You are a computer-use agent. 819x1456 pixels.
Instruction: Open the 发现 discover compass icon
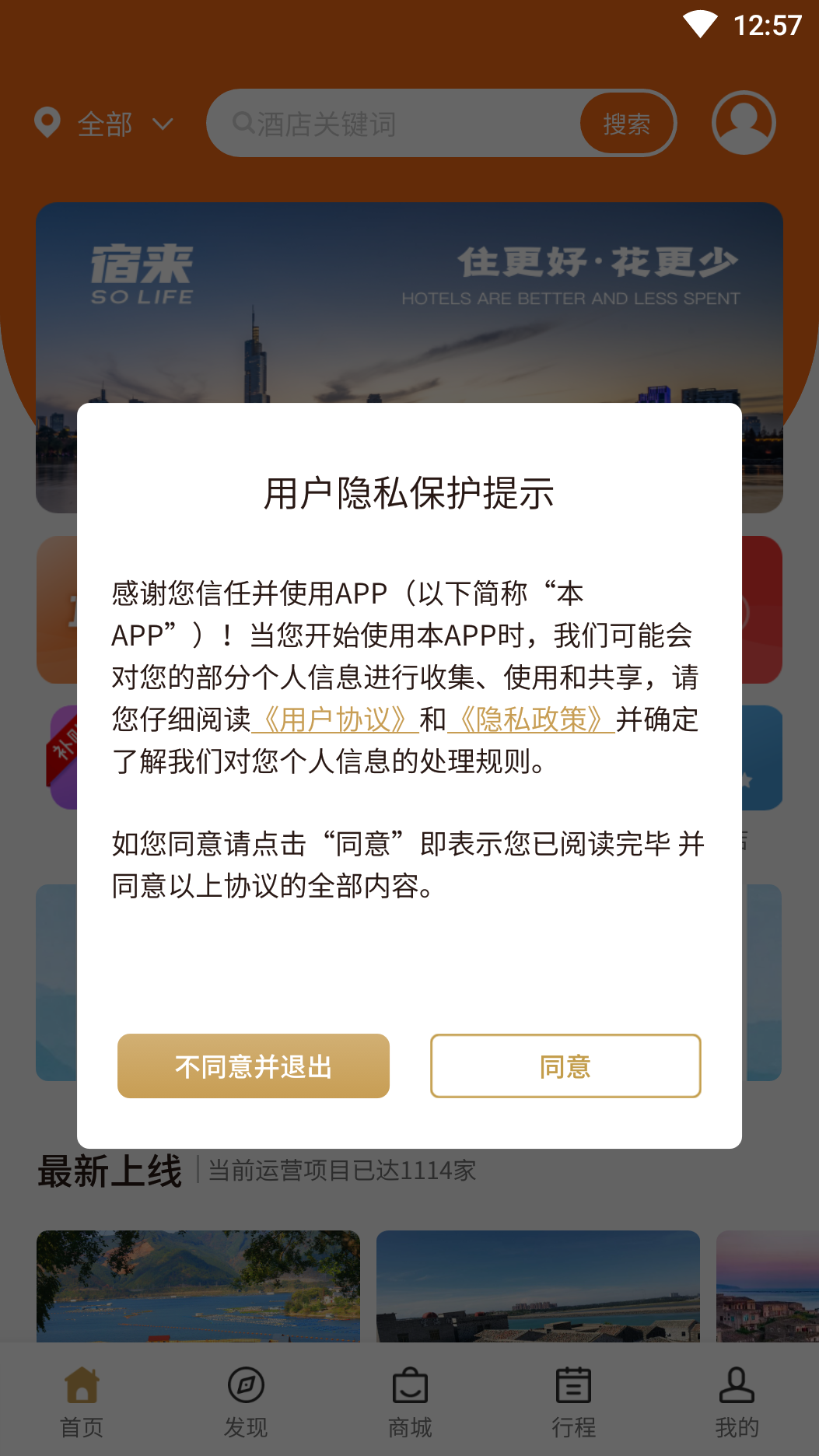[246, 1386]
